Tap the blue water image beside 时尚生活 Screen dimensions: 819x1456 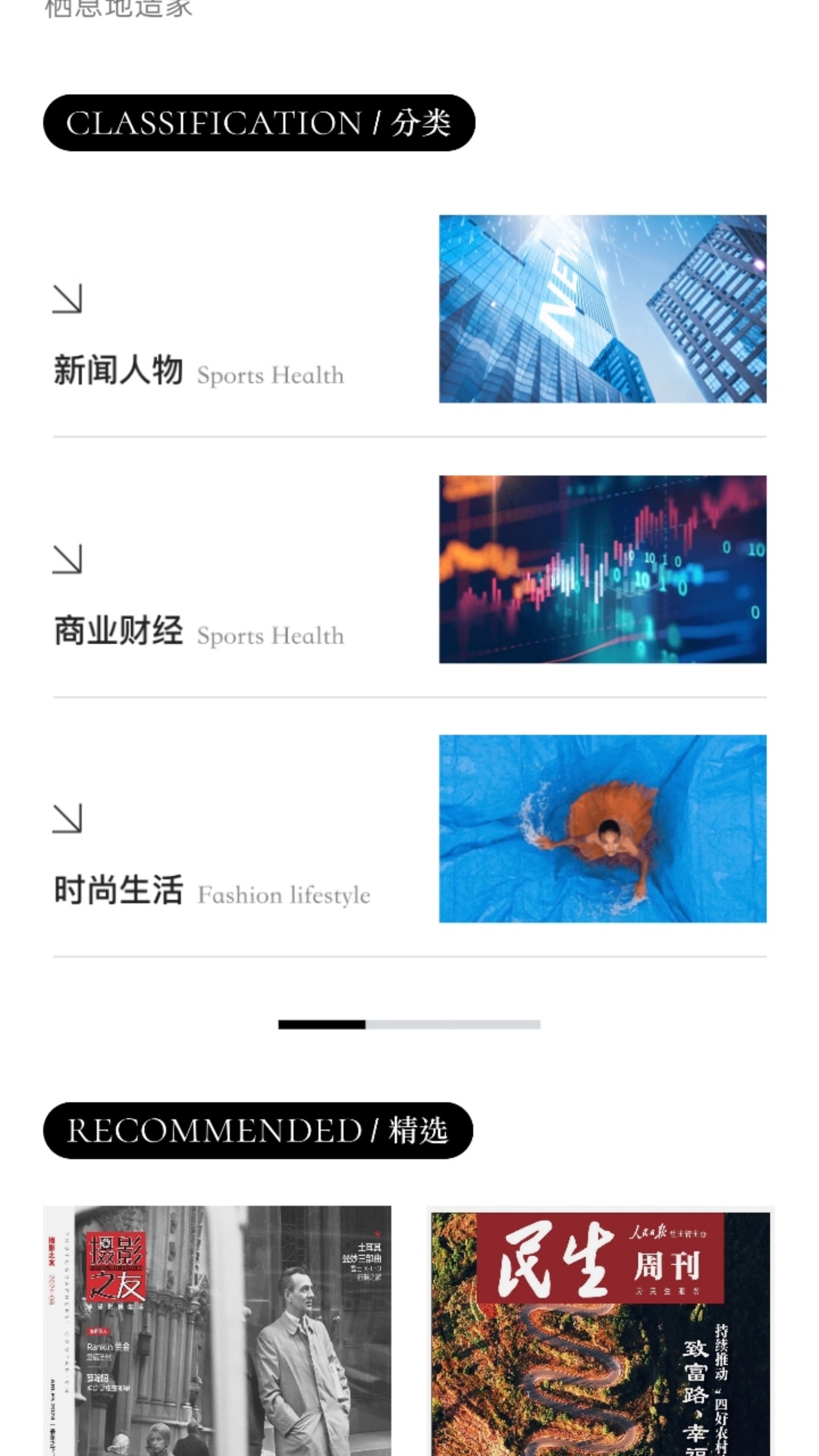click(602, 828)
